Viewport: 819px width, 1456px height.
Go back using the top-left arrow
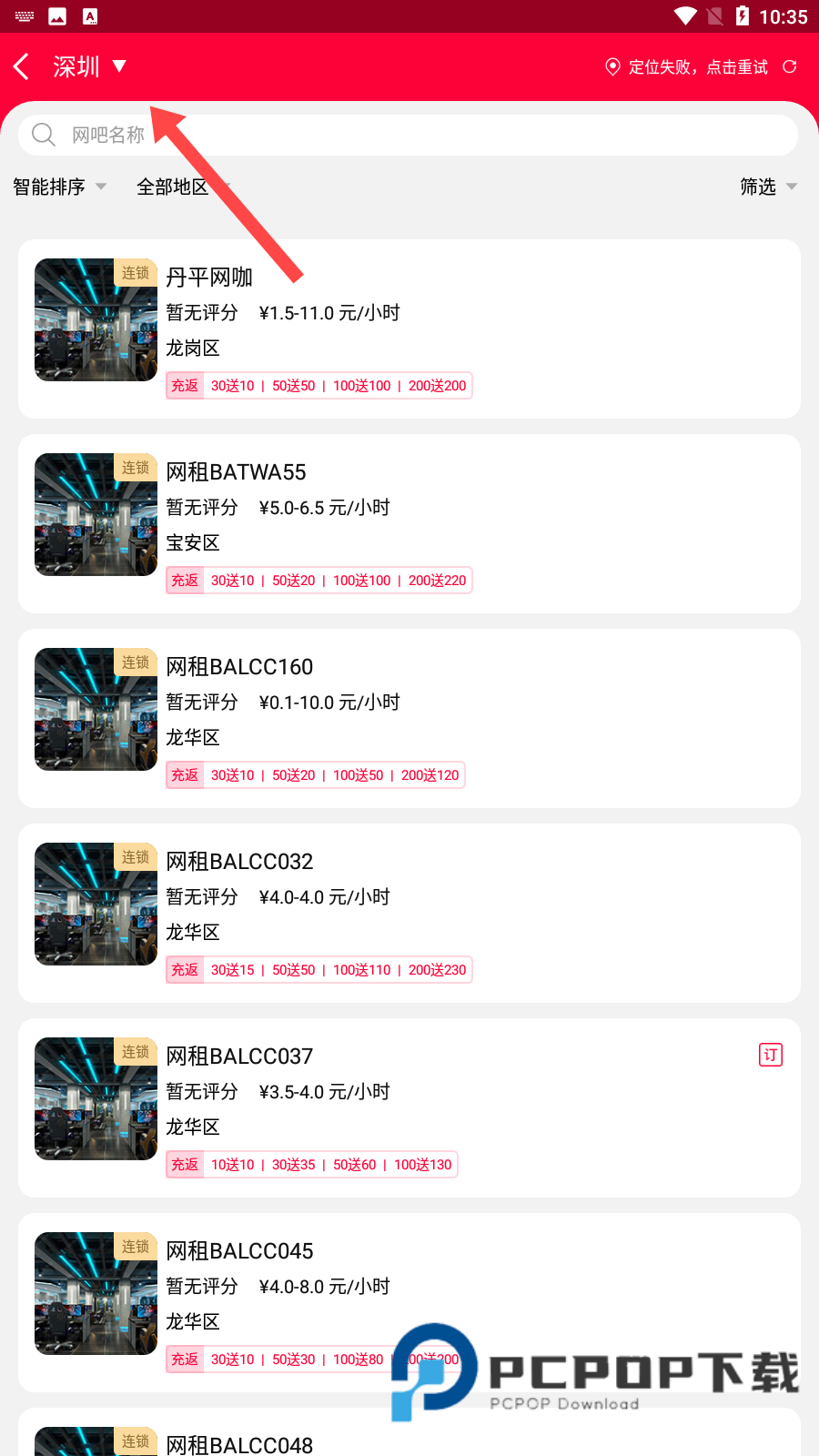(22, 66)
